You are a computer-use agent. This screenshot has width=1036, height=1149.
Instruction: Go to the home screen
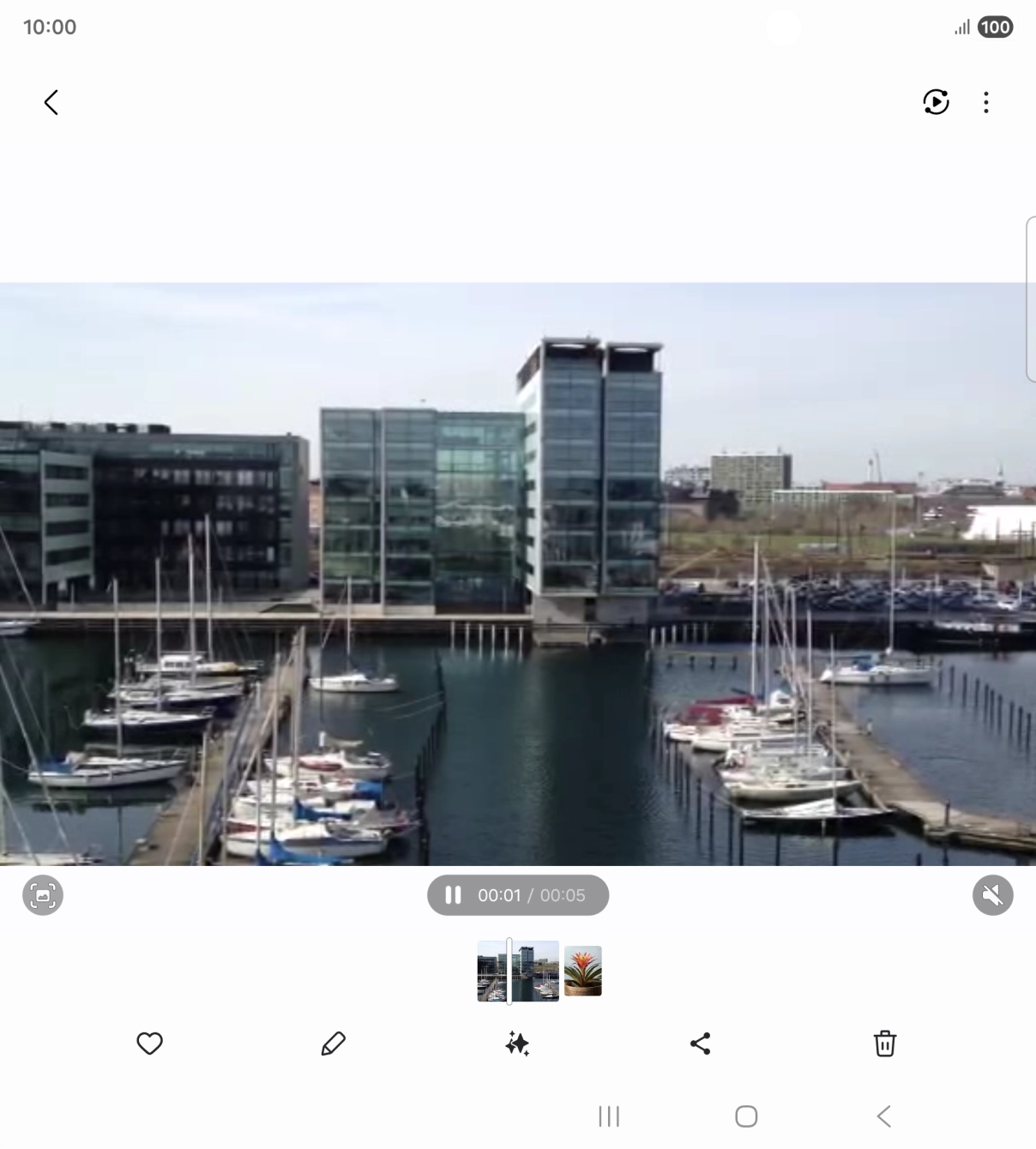[746, 1116]
